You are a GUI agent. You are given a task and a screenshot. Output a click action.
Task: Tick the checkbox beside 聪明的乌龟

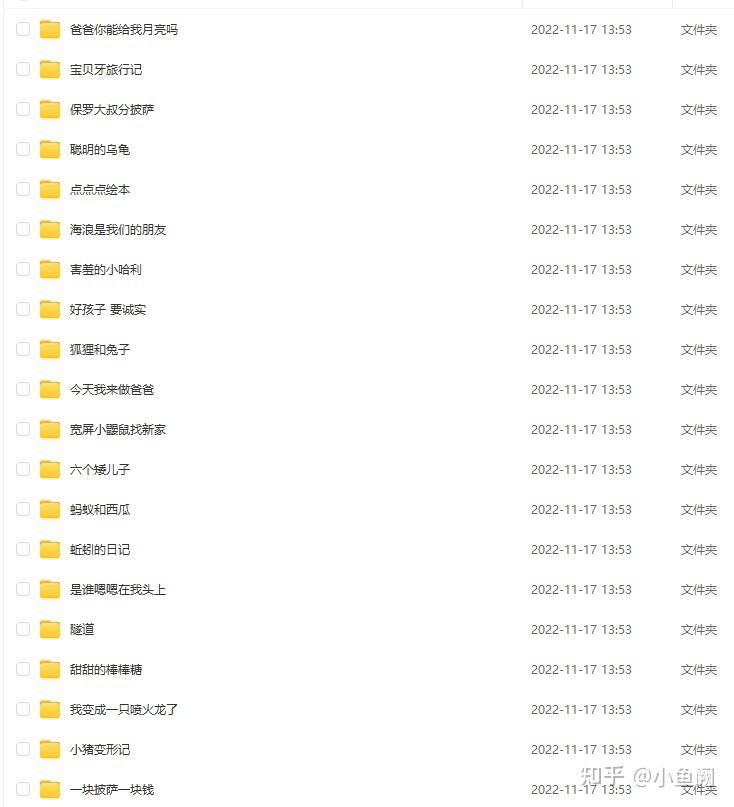pyautogui.click(x=23, y=150)
